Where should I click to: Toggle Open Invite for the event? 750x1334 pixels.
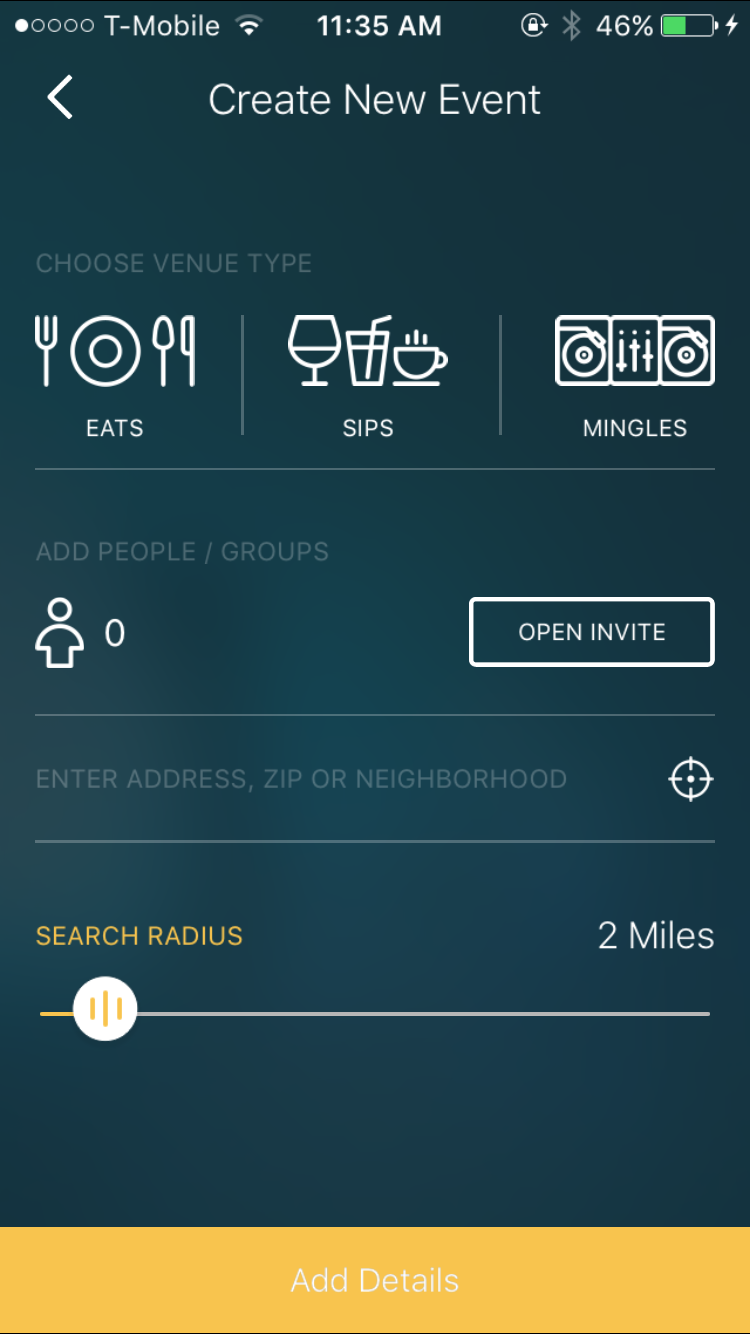pyautogui.click(x=591, y=631)
